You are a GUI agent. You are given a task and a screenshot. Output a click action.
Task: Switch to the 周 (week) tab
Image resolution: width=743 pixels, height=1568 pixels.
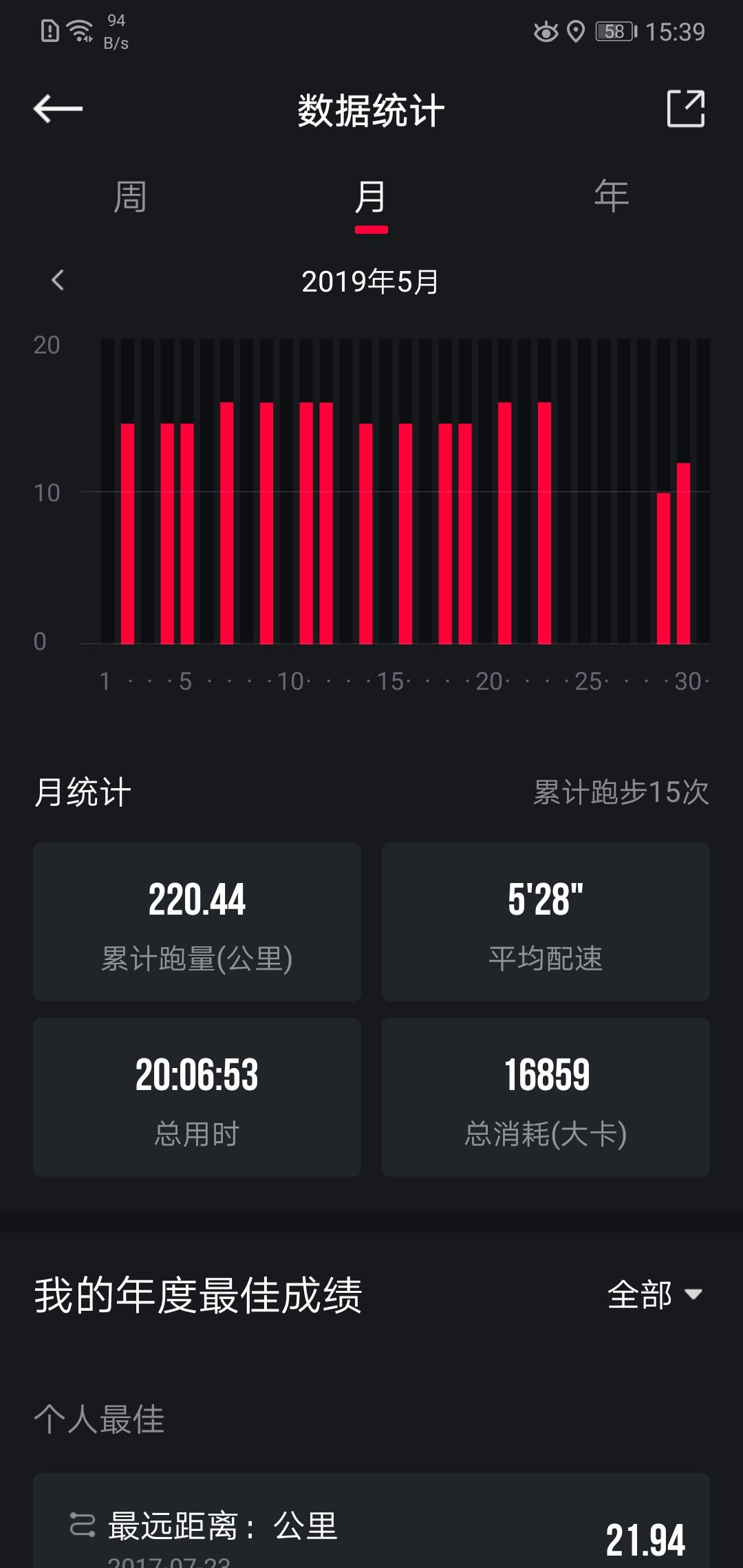[x=130, y=197]
